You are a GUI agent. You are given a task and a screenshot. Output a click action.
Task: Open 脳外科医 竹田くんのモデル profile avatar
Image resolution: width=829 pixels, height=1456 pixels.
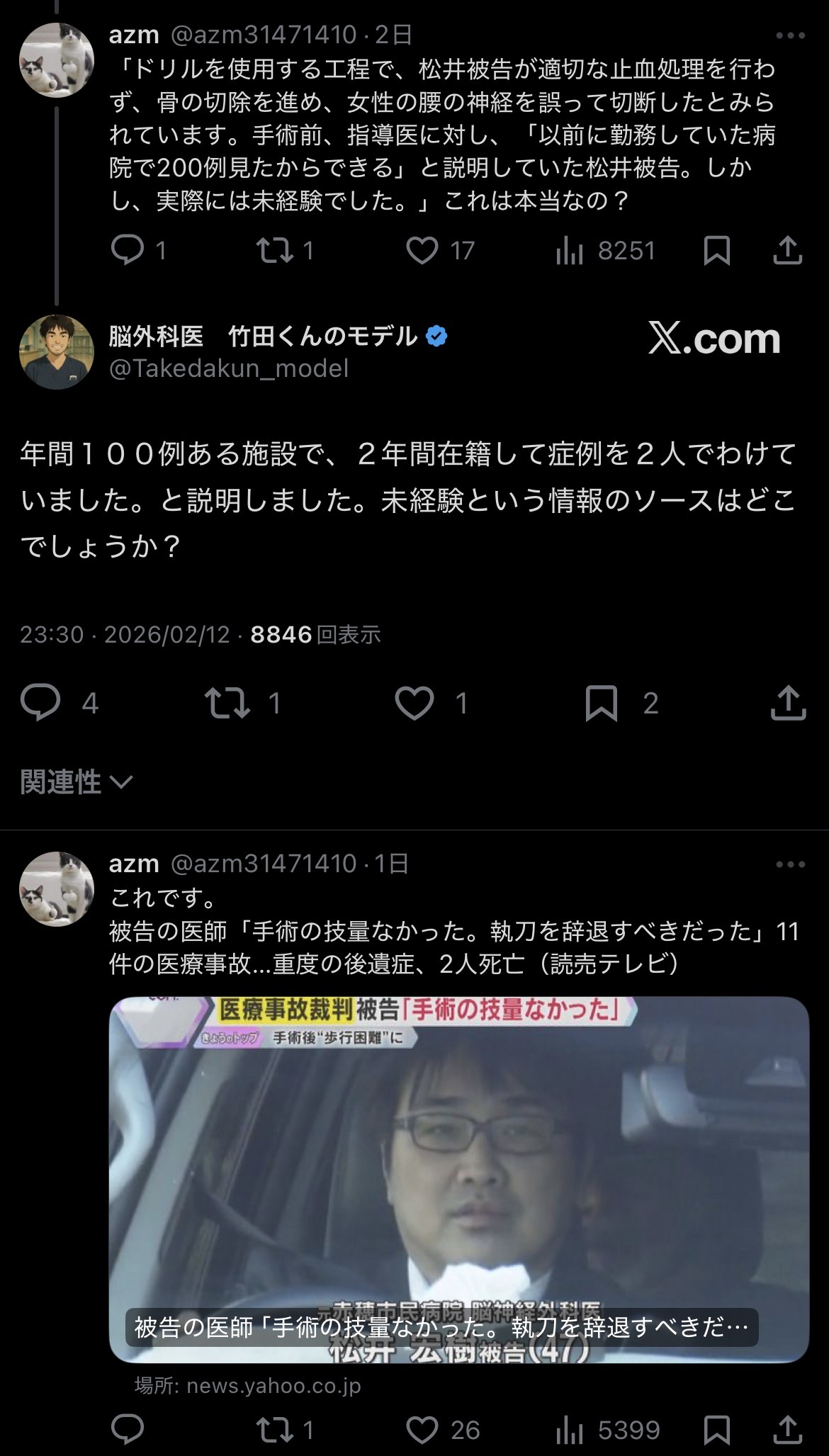57,351
